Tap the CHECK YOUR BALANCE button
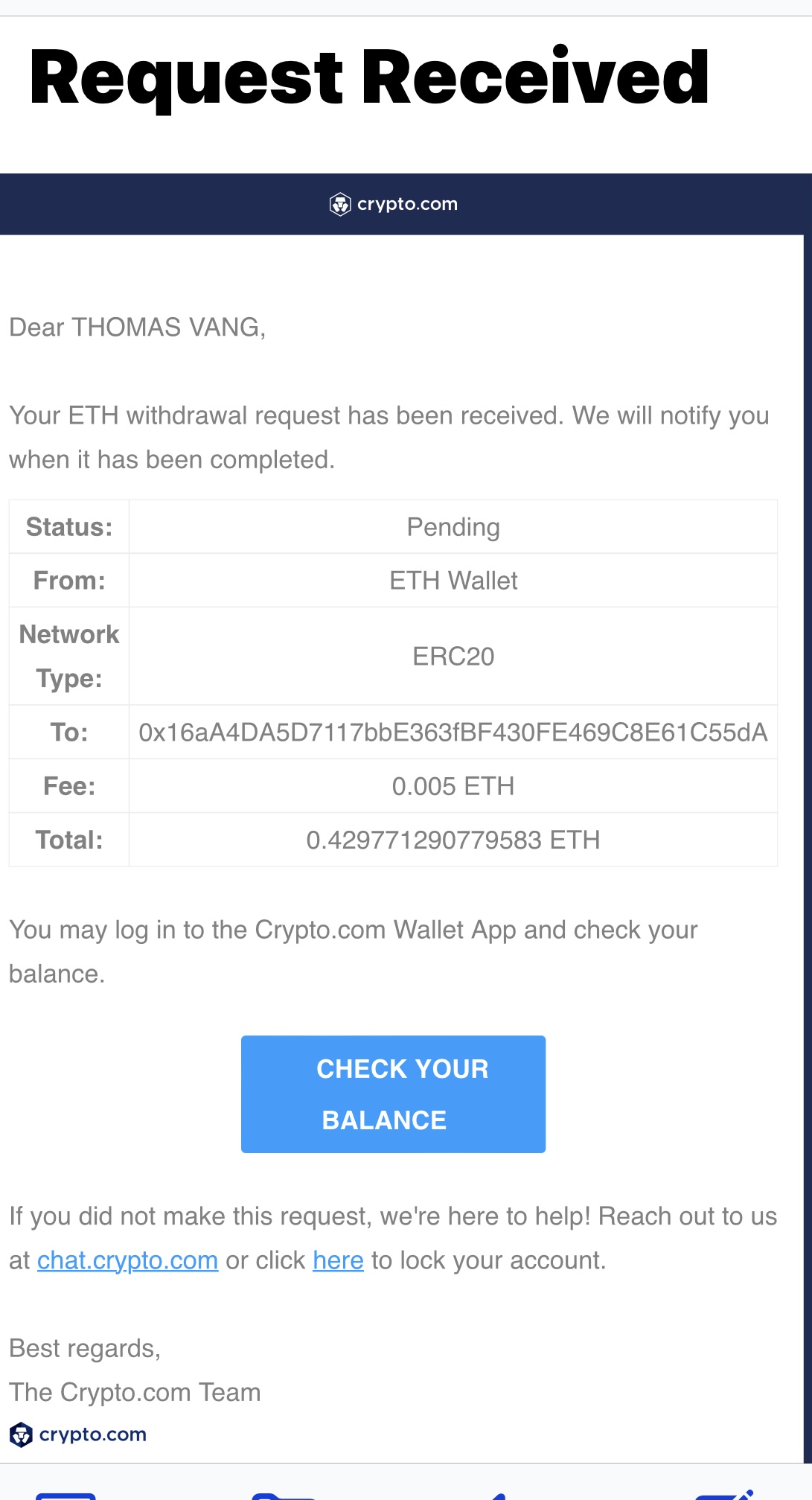Image resolution: width=812 pixels, height=1500 pixels. pyautogui.click(x=393, y=1094)
